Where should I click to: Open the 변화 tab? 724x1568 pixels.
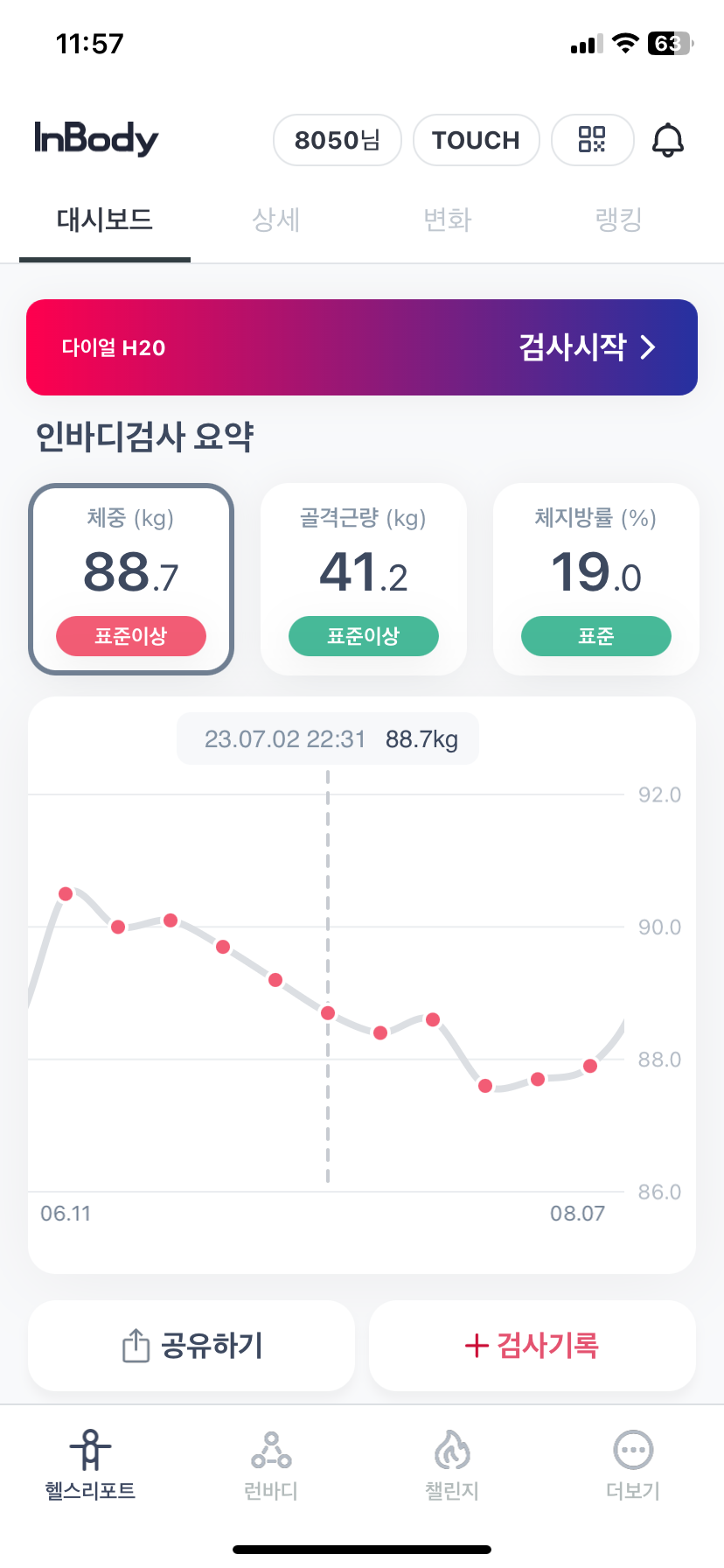(446, 220)
